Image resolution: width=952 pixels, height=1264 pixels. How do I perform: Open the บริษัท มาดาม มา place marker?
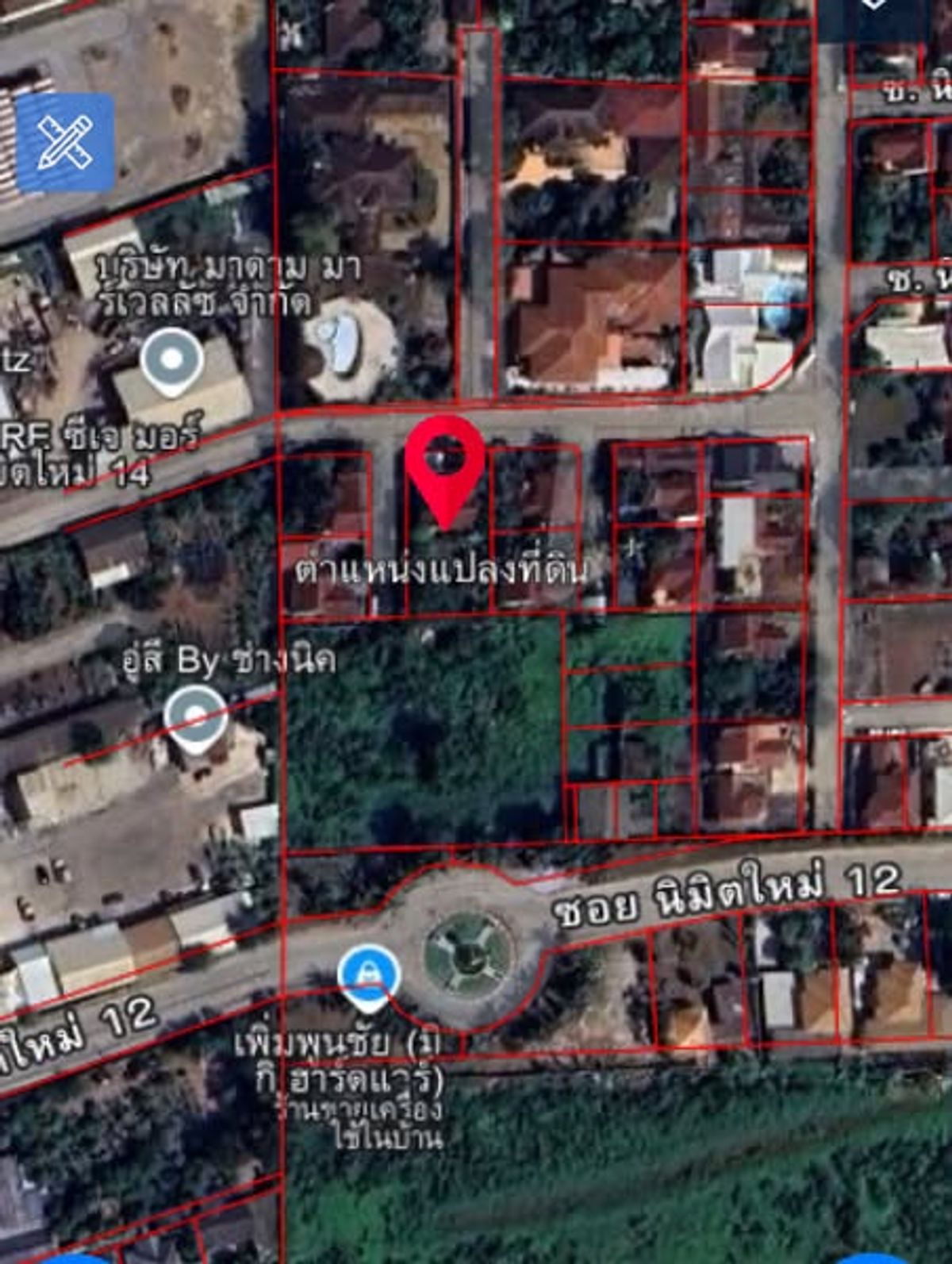(171, 361)
